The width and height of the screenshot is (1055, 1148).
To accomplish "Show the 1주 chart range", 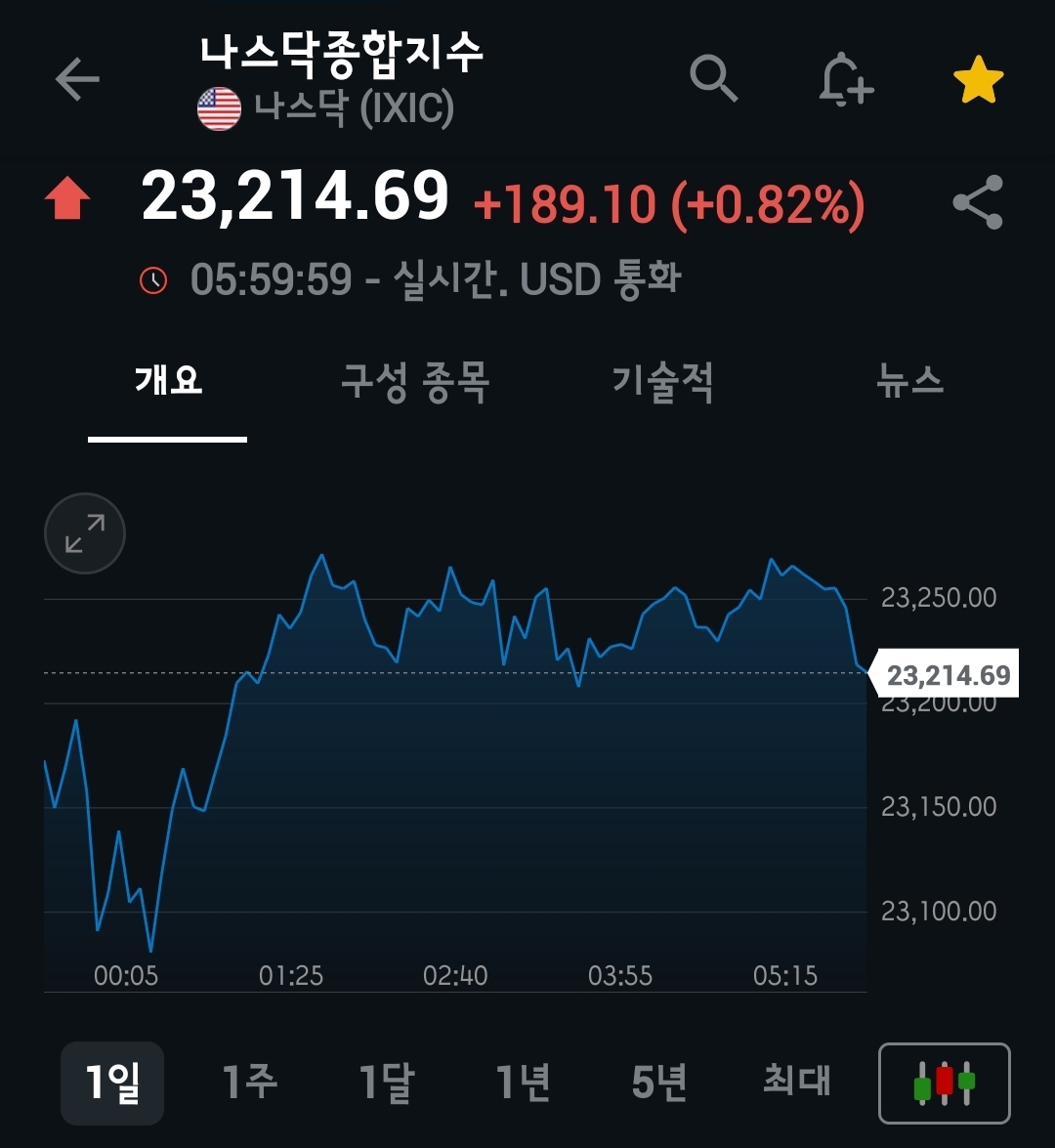I will 249,1083.
